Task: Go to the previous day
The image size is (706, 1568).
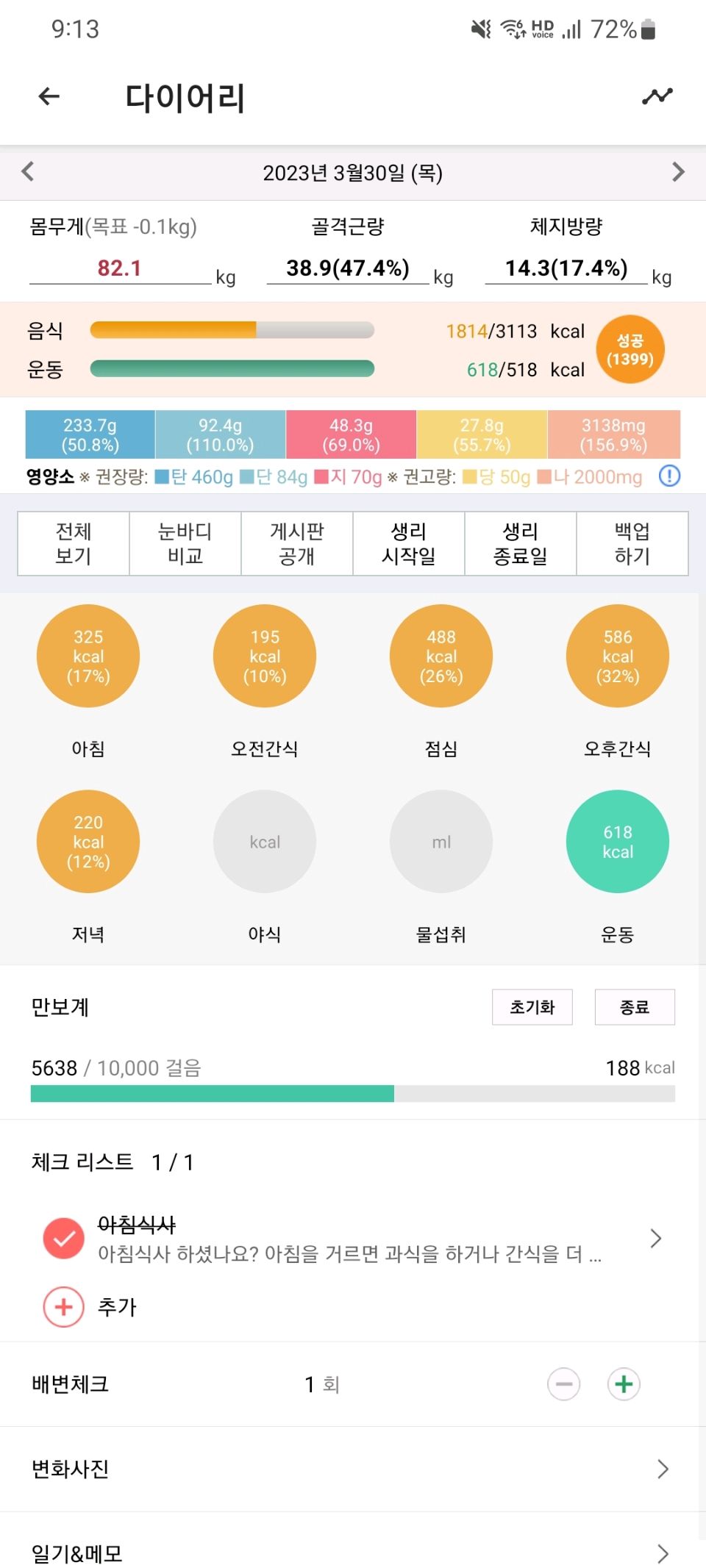Action: click(x=28, y=172)
